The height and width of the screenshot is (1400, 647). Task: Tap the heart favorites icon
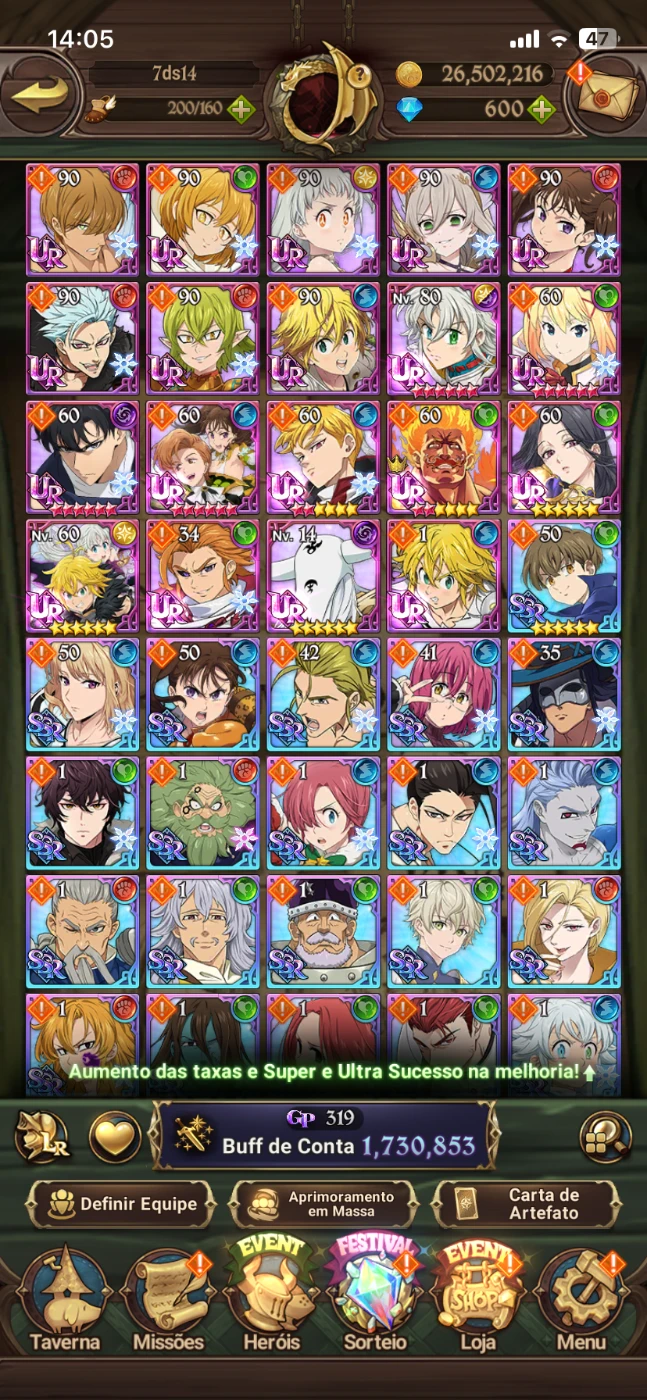click(115, 1137)
